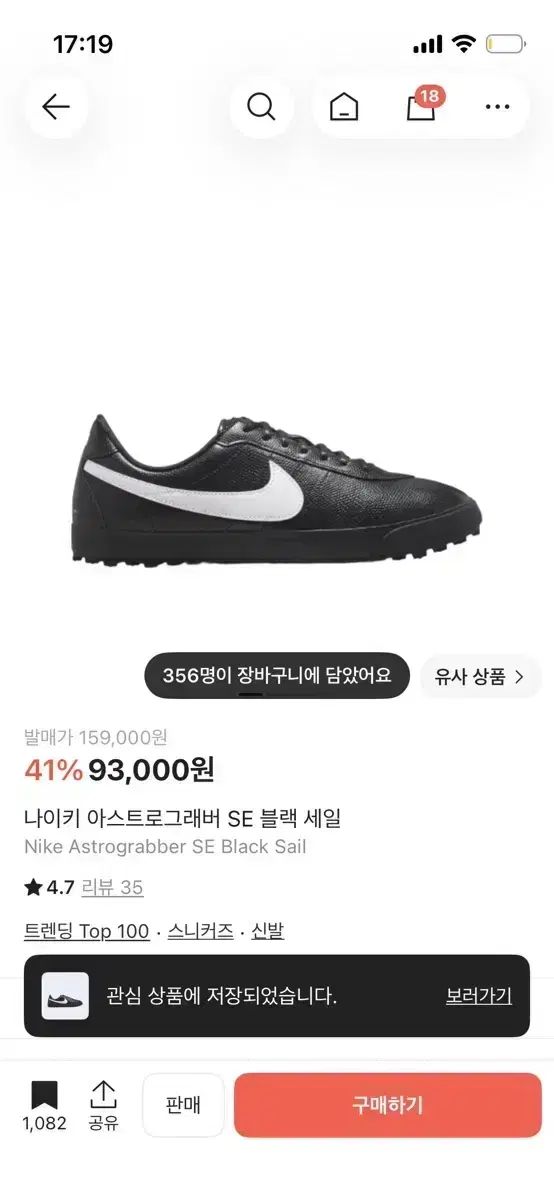The image size is (554, 1200).
Task: Open the search magnifier icon
Action: click(x=261, y=107)
